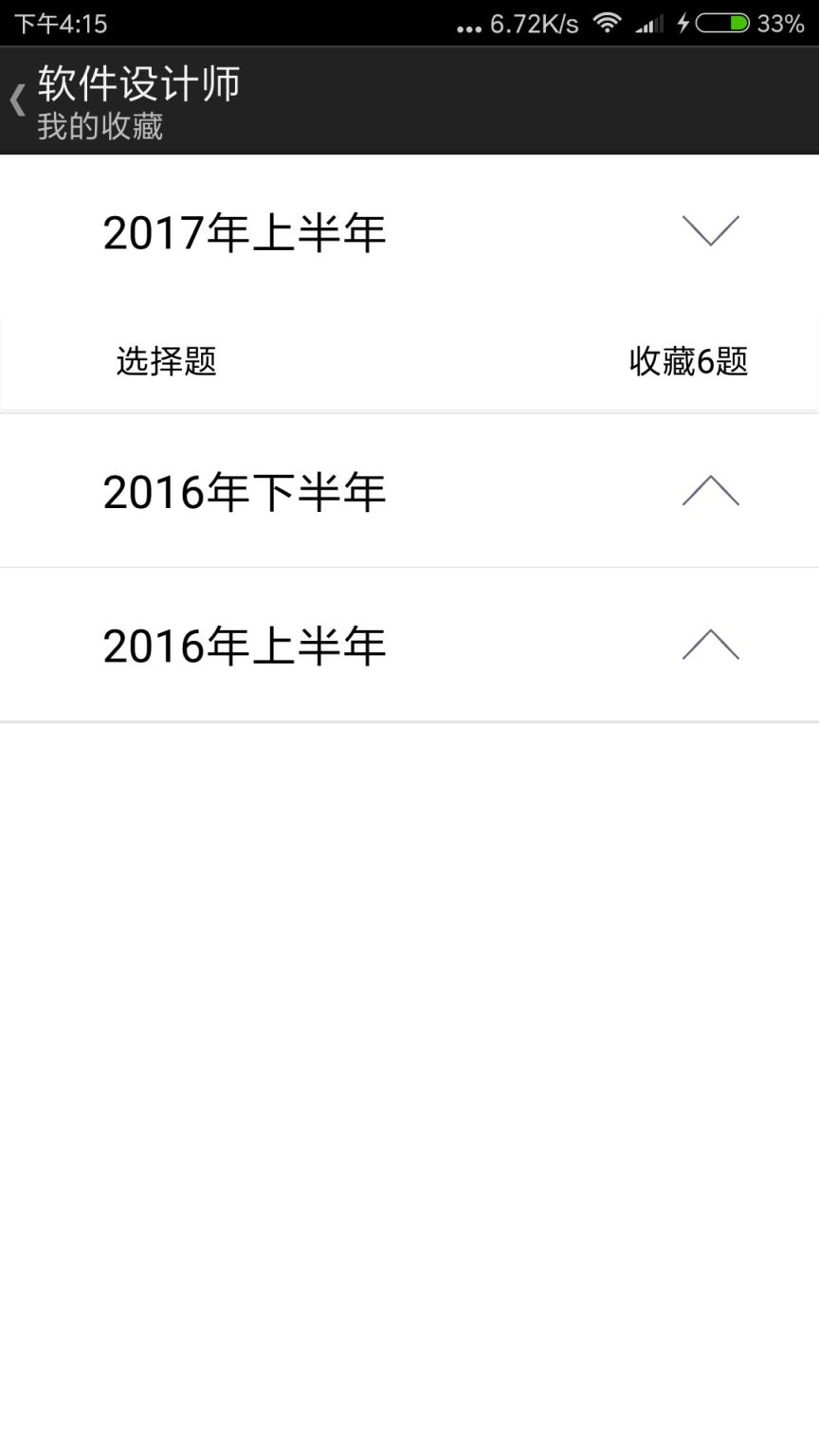This screenshot has width=819, height=1456.
Task: Tap the 软件设计师 title
Action: coord(137,83)
